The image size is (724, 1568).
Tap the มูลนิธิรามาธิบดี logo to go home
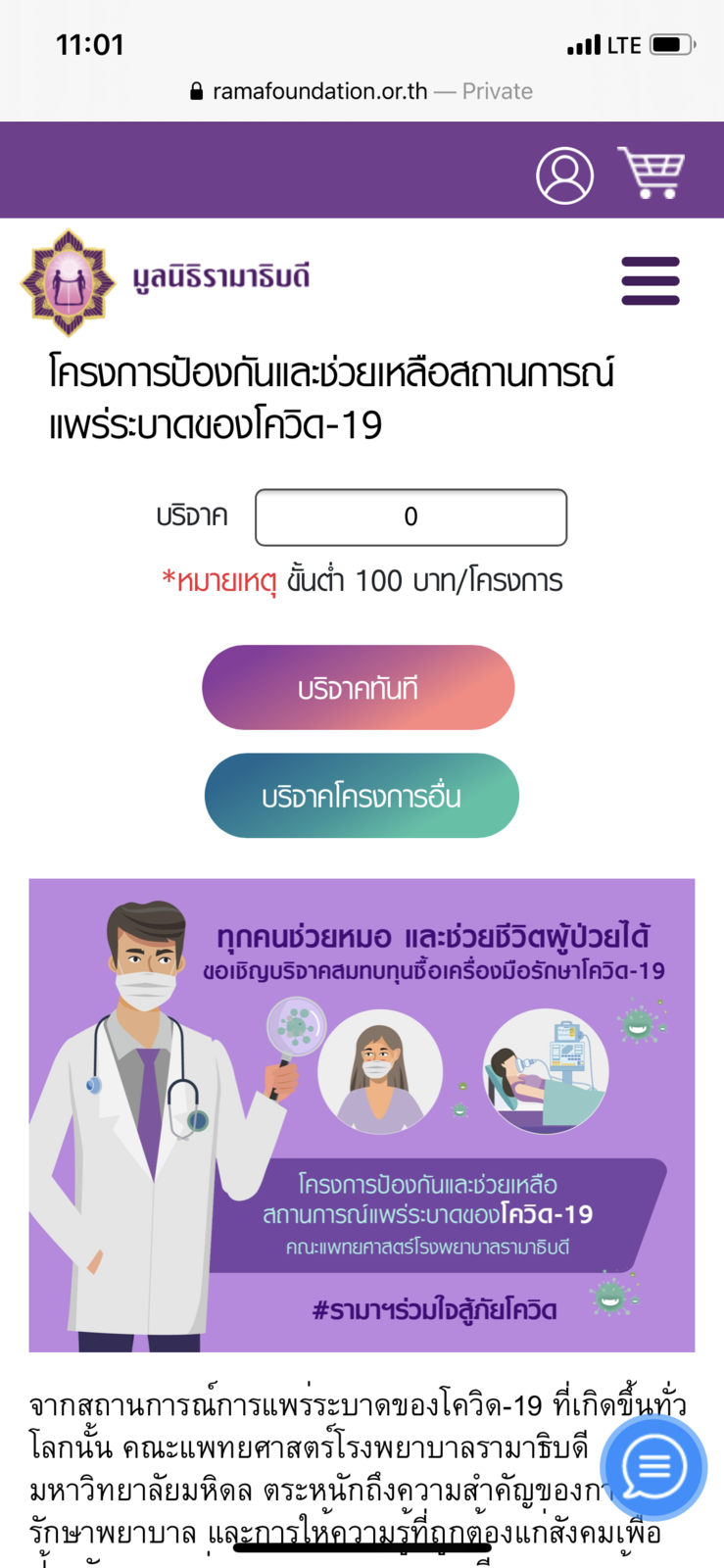pos(166,281)
